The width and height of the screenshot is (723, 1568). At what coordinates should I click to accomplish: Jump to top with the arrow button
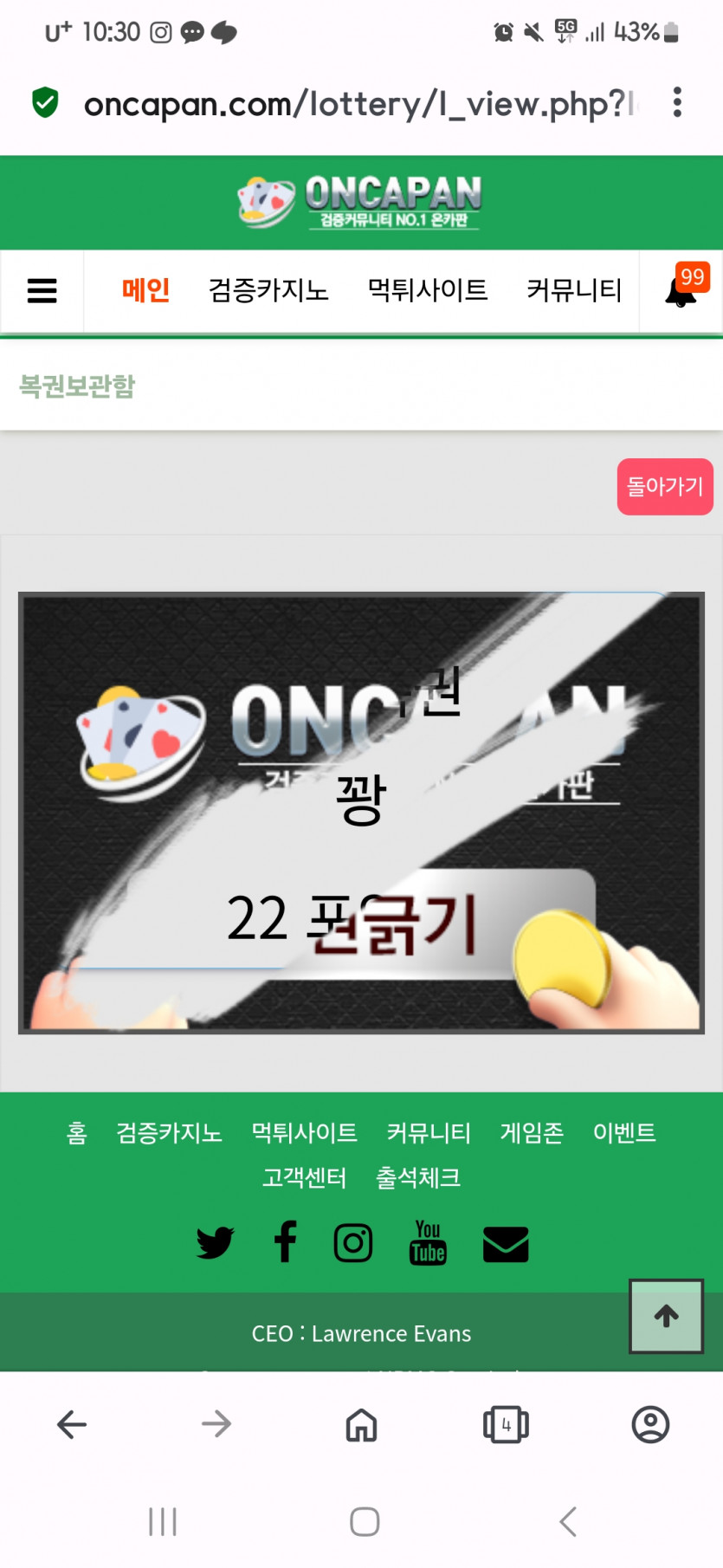coord(666,1316)
